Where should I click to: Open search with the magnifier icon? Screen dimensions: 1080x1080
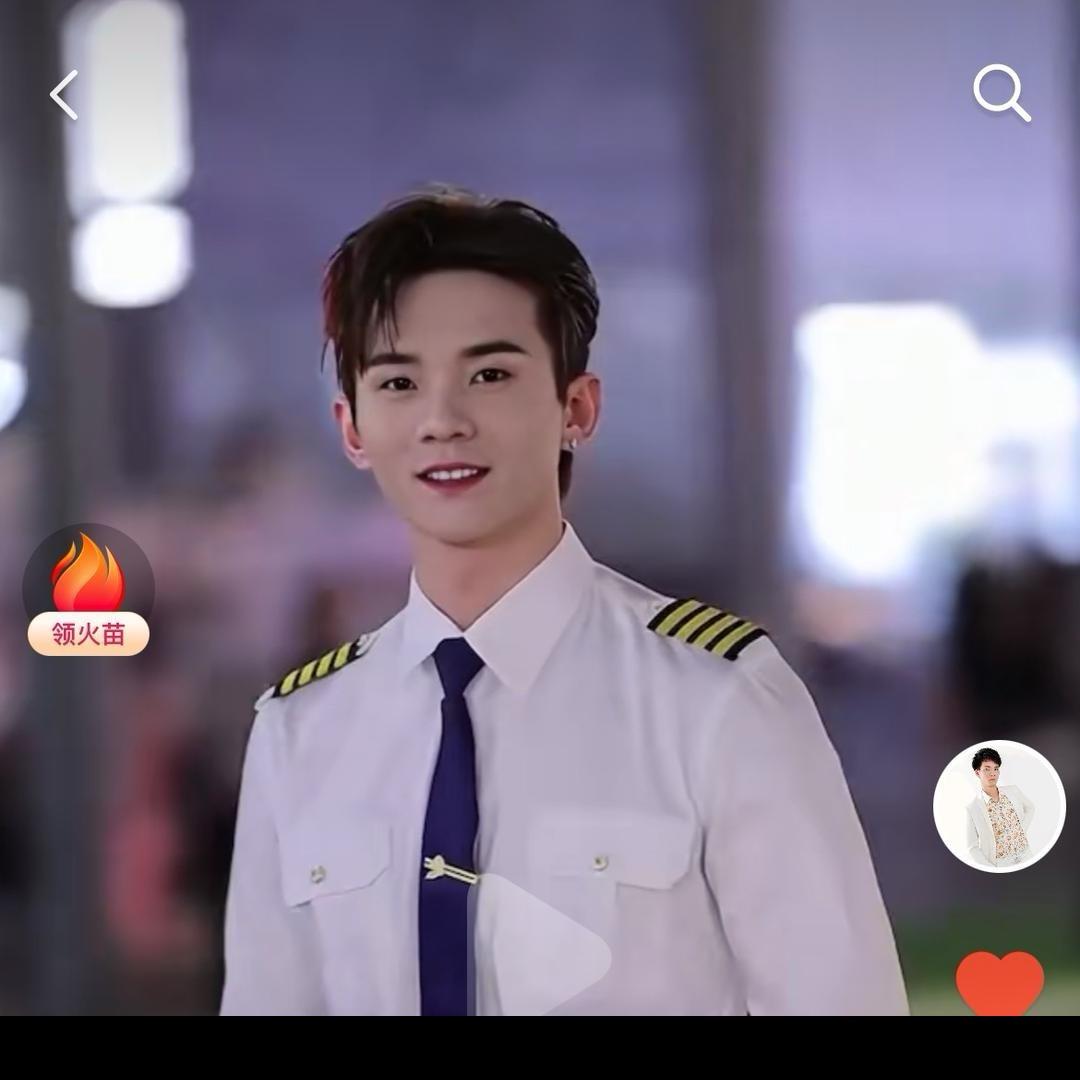[x=1001, y=93]
